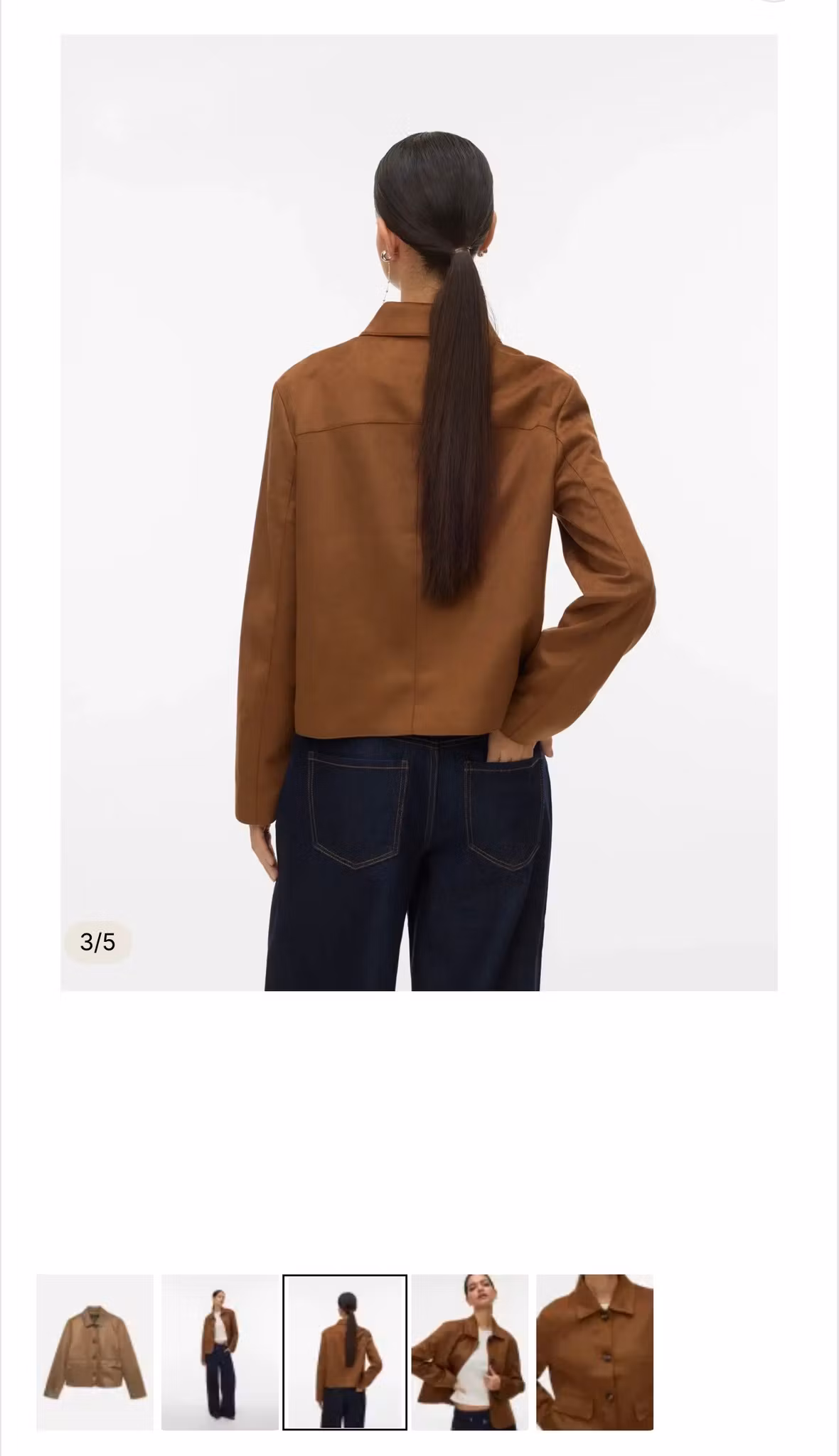The width and height of the screenshot is (839, 1456).
Task: Open the full-body model thumbnail
Action: [x=220, y=1351]
